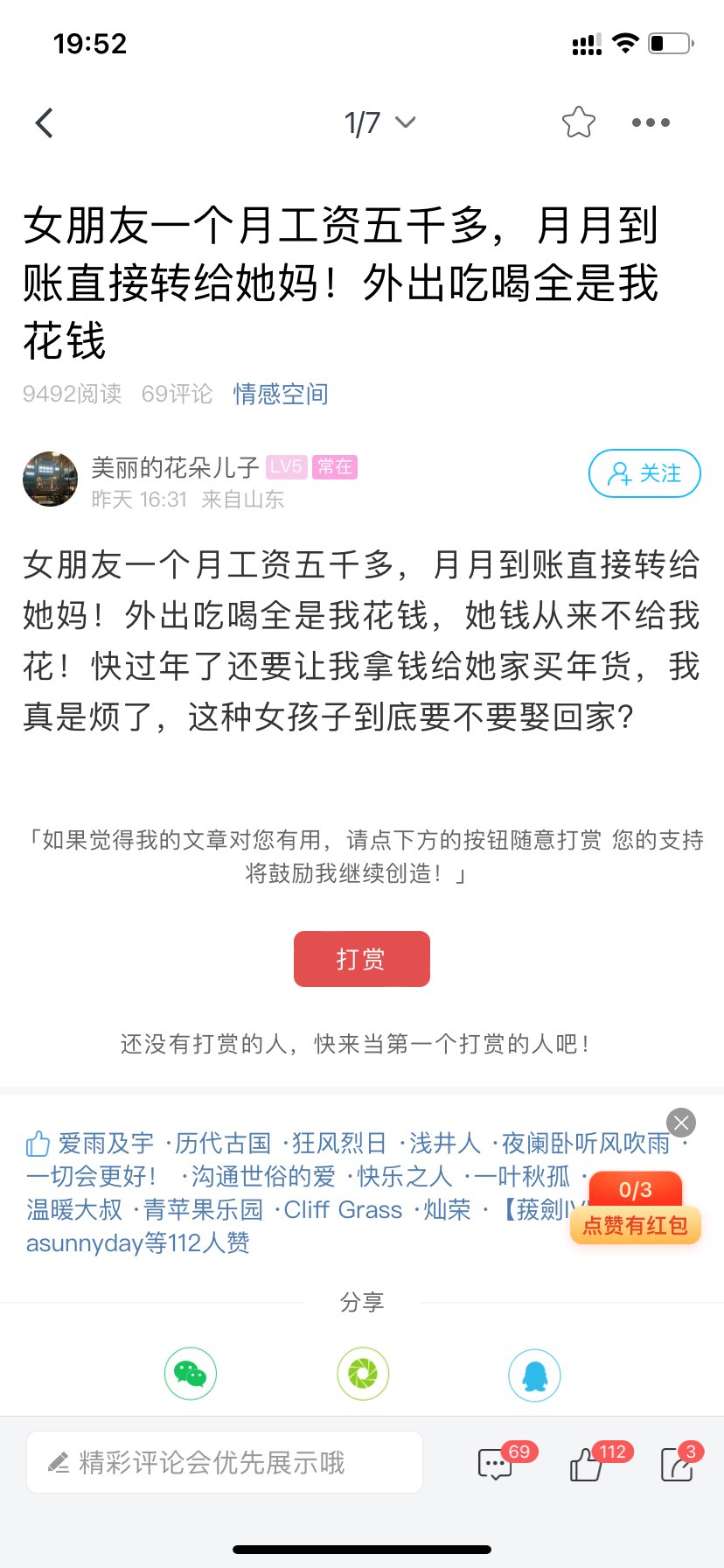Share to WeChat Moments
The width and height of the screenshot is (724, 1568).
(363, 1374)
